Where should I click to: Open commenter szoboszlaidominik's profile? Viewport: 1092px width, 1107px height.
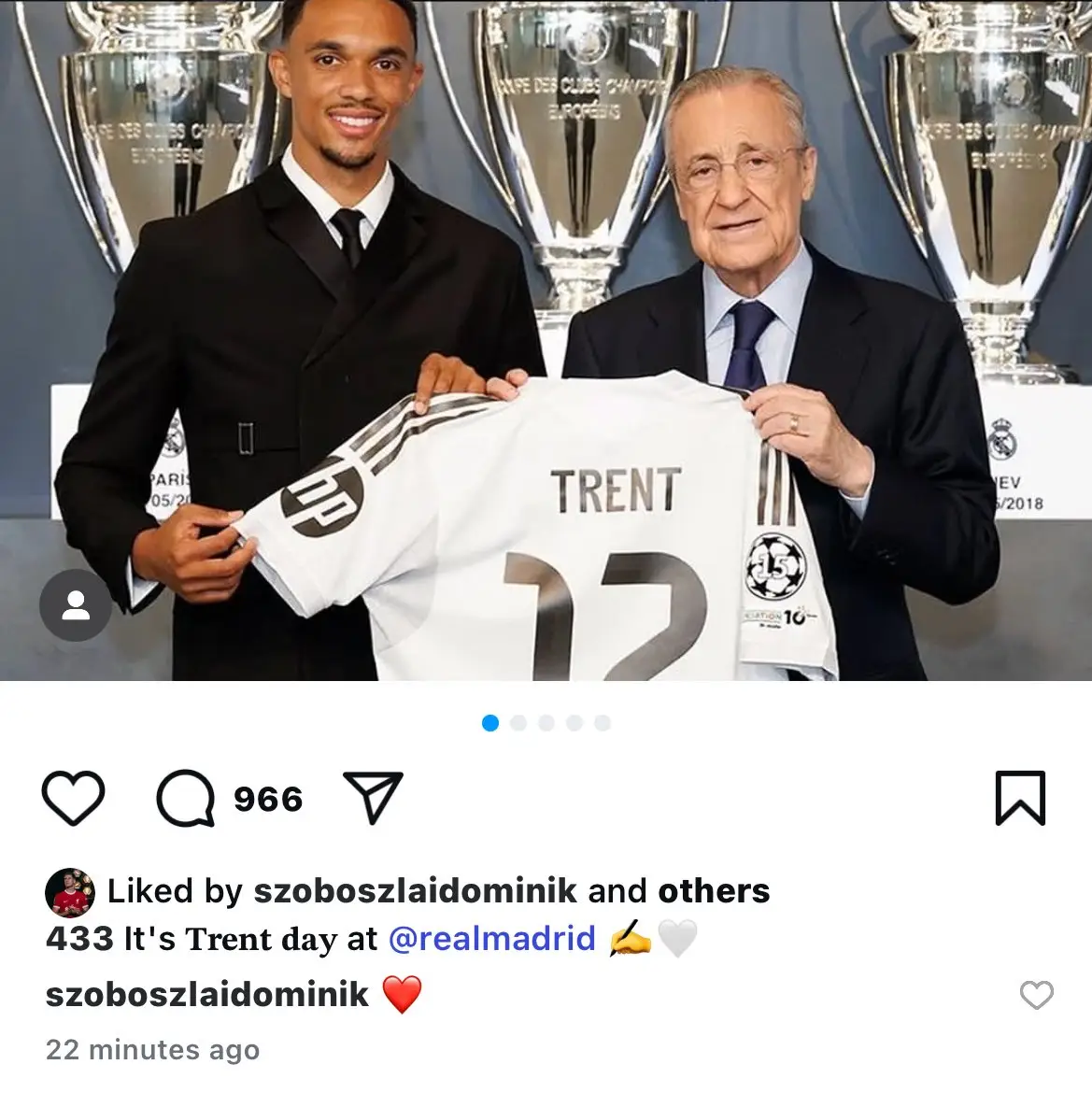tap(206, 994)
